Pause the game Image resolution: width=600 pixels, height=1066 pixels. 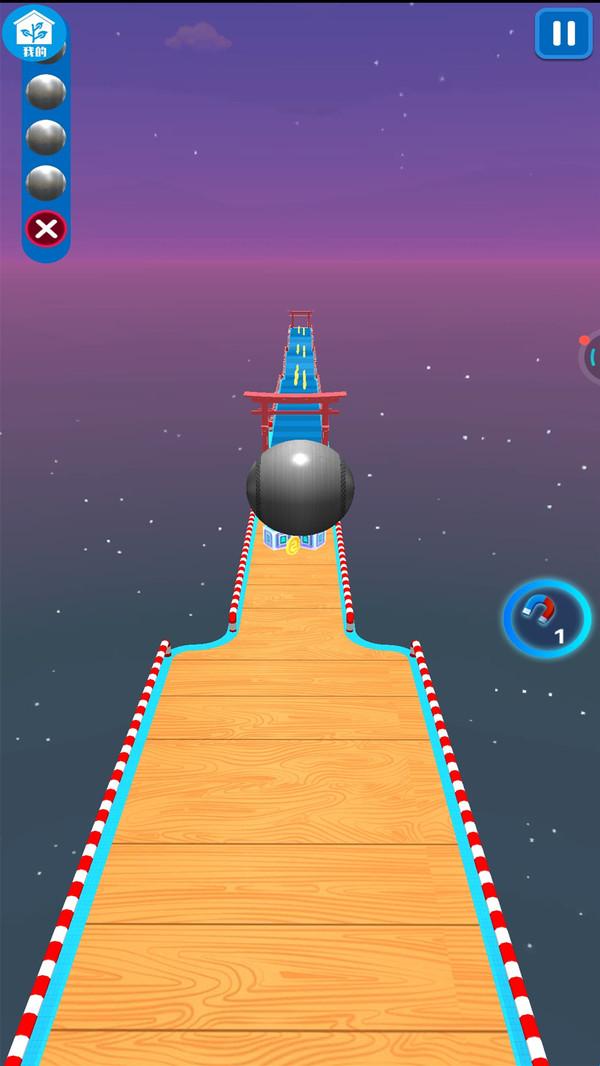563,33
